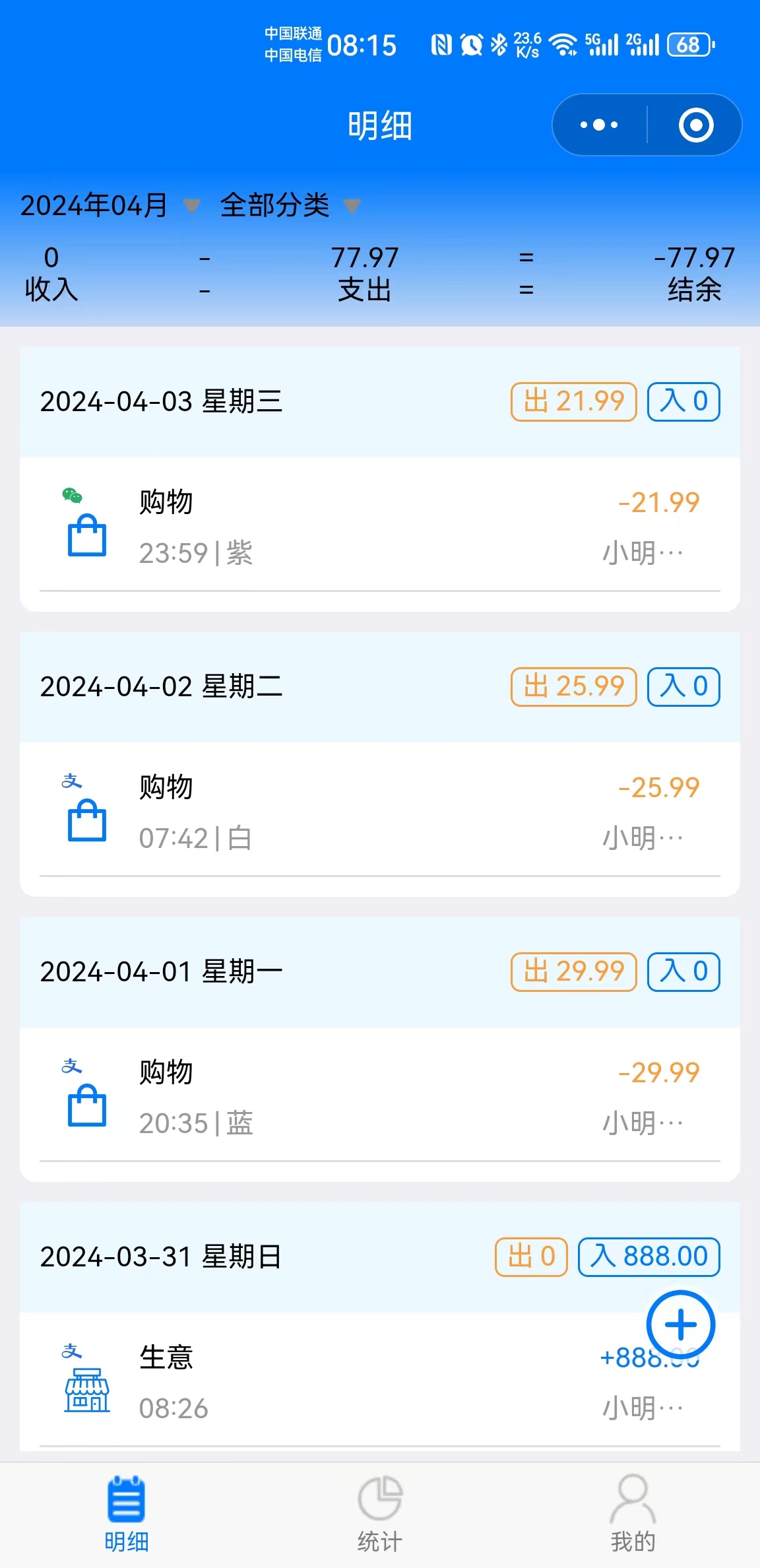Open the 全部分类 category filter
This screenshot has height=1568, width=760.
(x=290, y=205)
